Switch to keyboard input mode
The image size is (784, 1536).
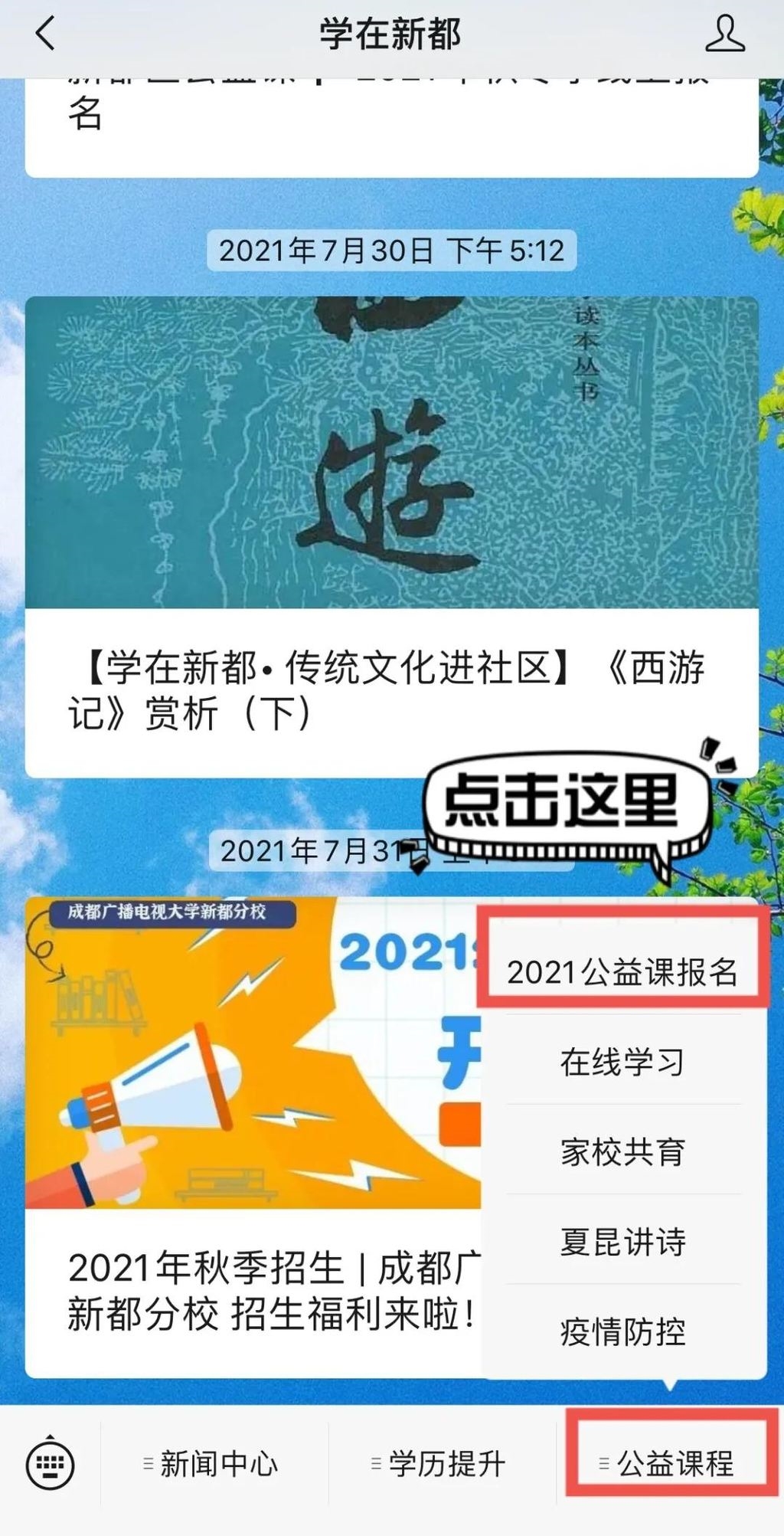(51, 1464)
